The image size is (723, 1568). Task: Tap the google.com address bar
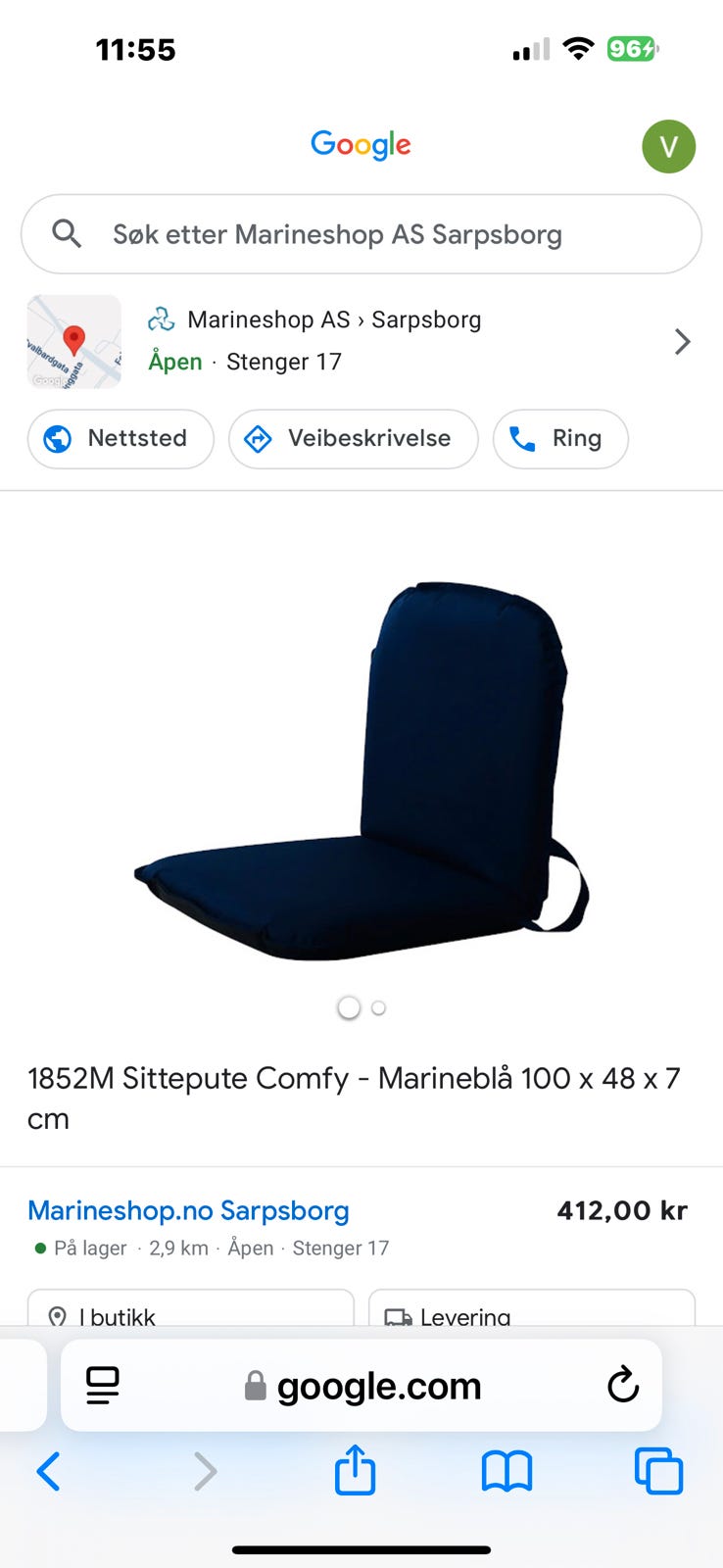coord(361,1386)
